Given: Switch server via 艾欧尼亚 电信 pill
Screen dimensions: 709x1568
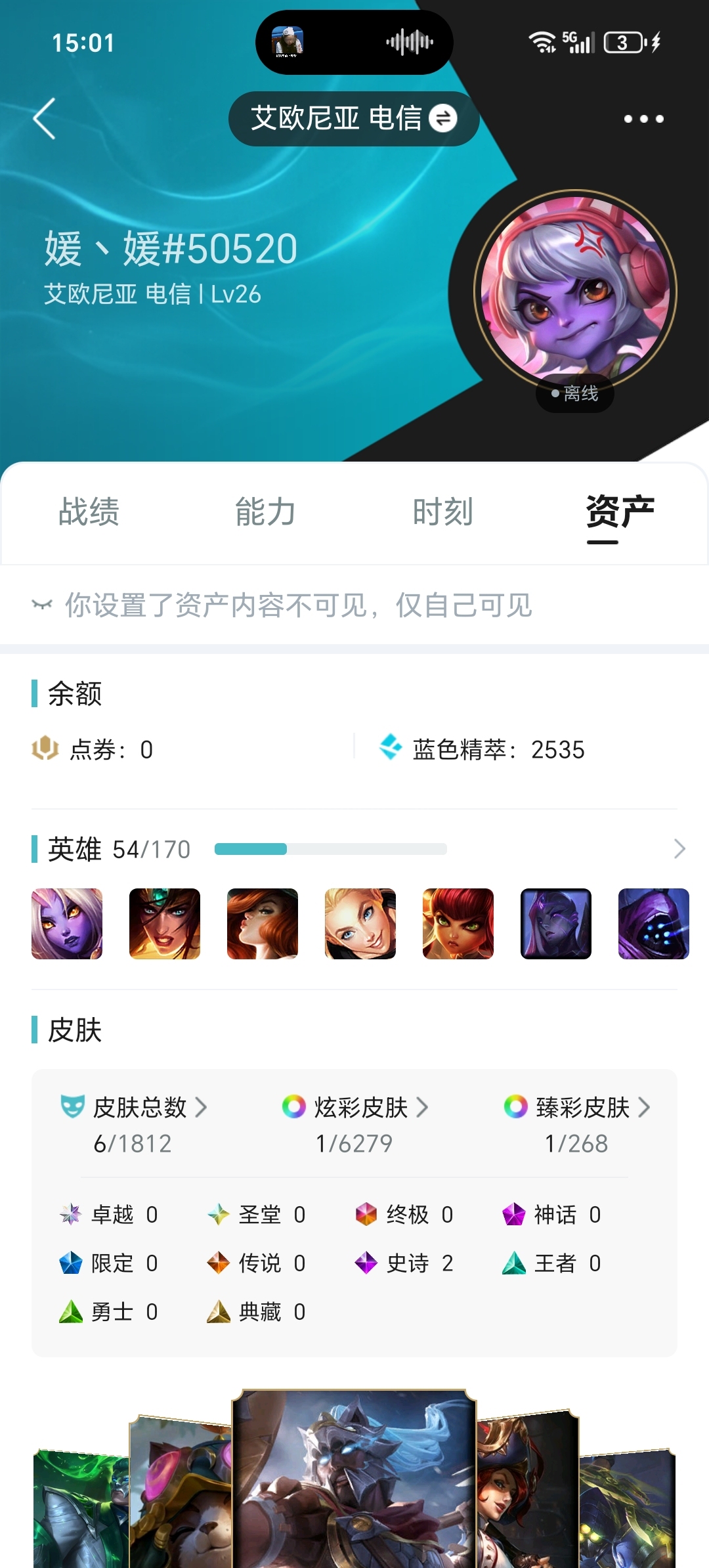Looking at the screenshot, I should click(354, 119).
